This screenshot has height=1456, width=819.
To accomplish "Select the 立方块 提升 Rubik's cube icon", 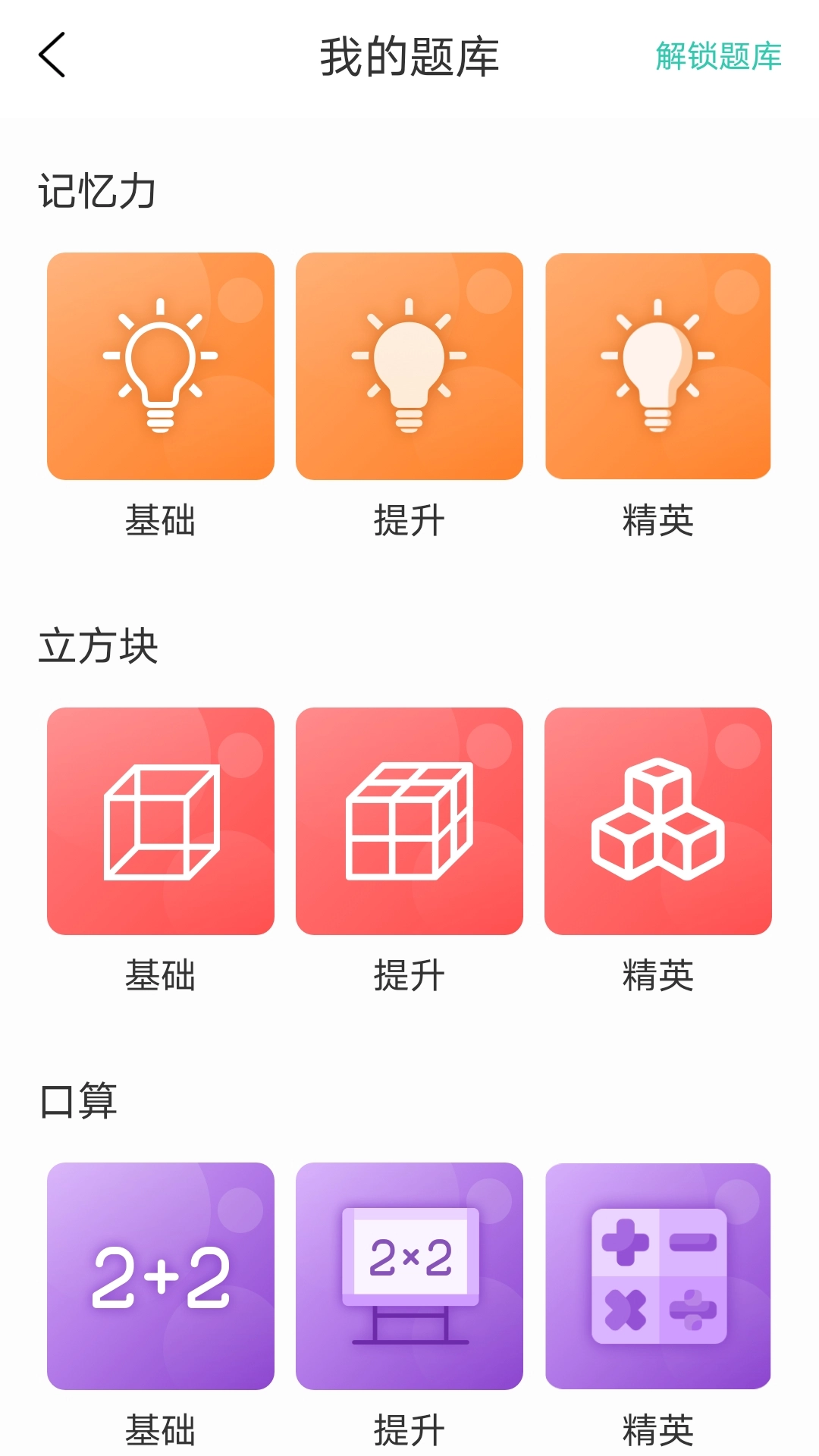I will pyautogui.click(x=409, y=821).
